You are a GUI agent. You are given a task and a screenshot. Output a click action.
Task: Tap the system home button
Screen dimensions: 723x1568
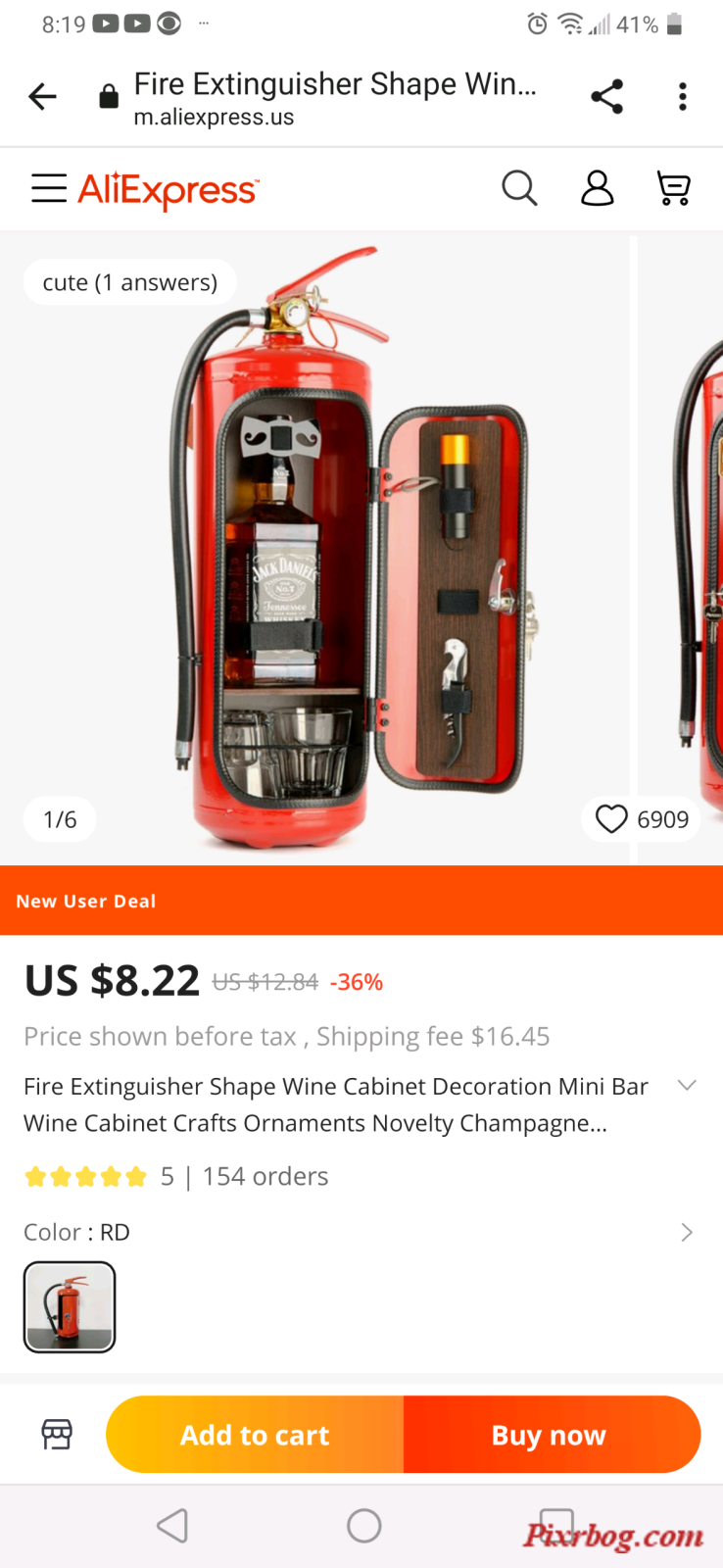(363, 1526)
